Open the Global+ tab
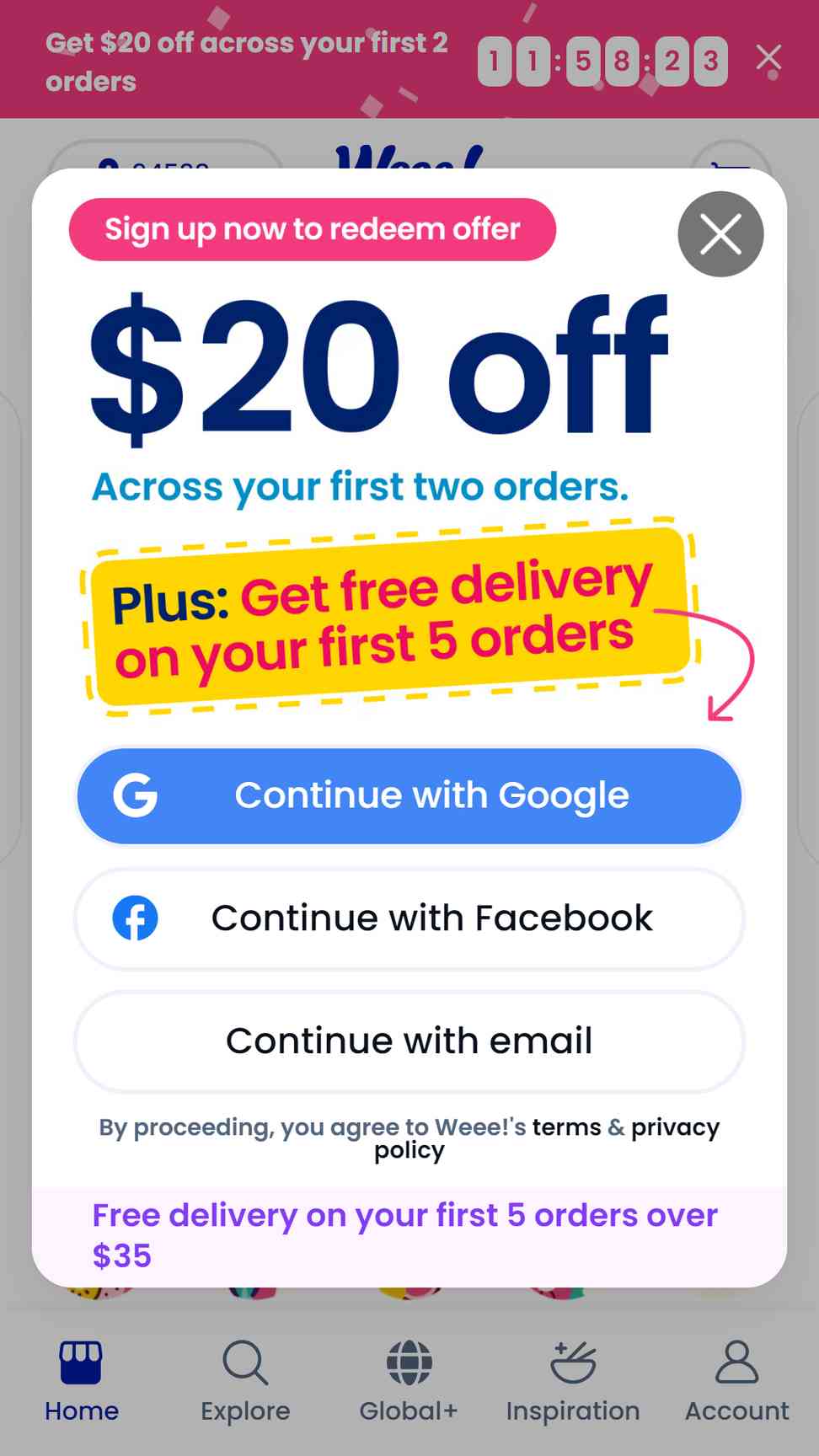 (x=409, y=1380)
